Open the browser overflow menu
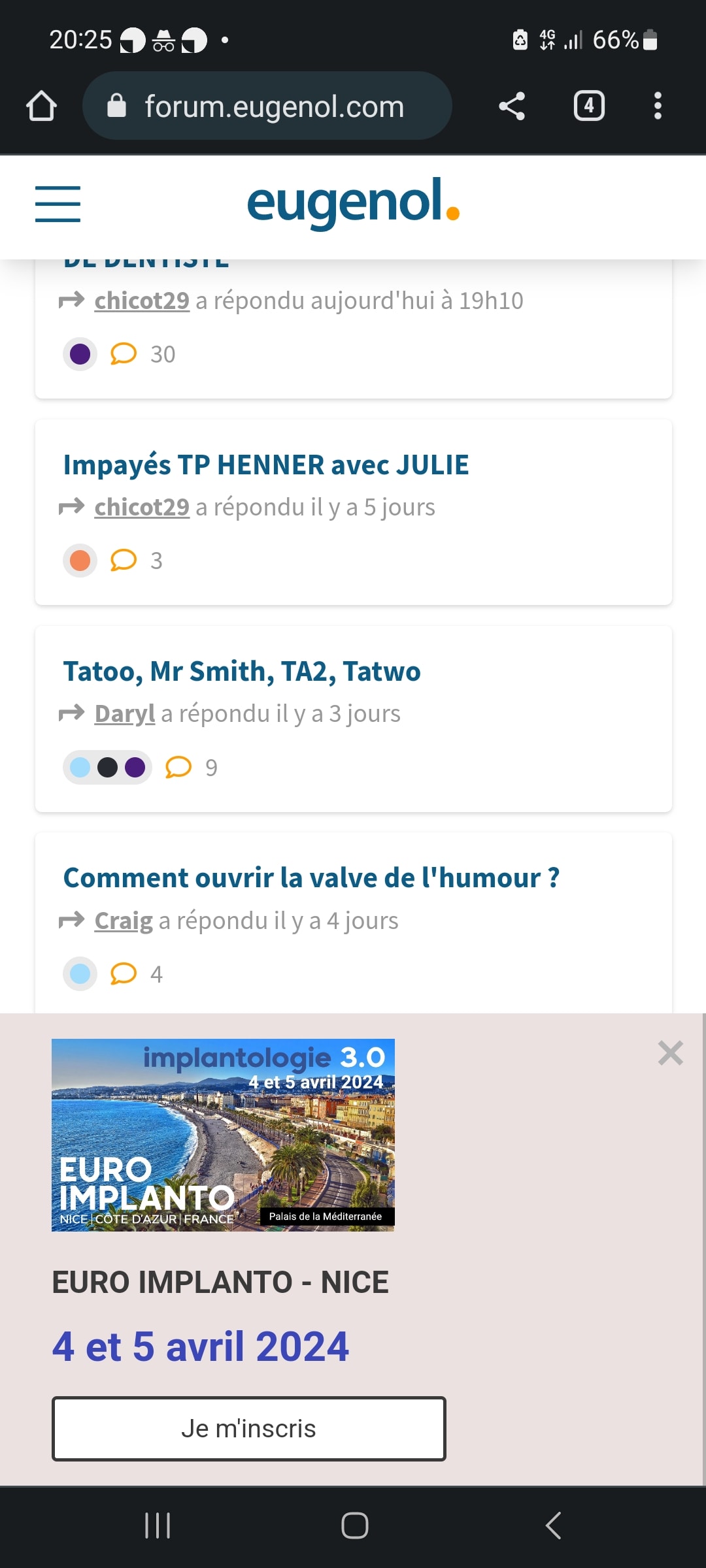Viewport: 706px width, 1568px height. pos(658,106)
